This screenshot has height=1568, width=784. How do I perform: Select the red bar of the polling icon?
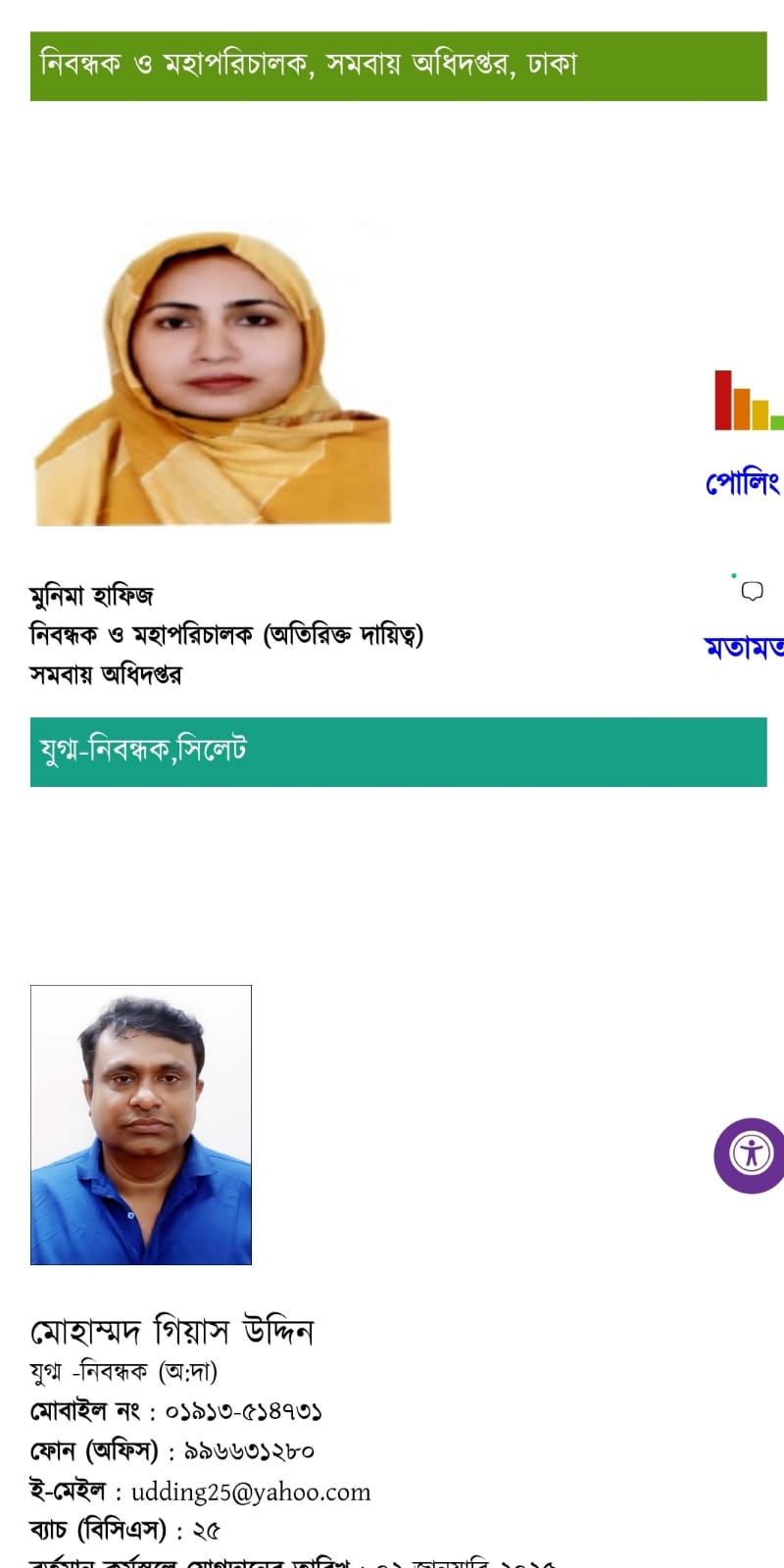click(x=723, y=400)
